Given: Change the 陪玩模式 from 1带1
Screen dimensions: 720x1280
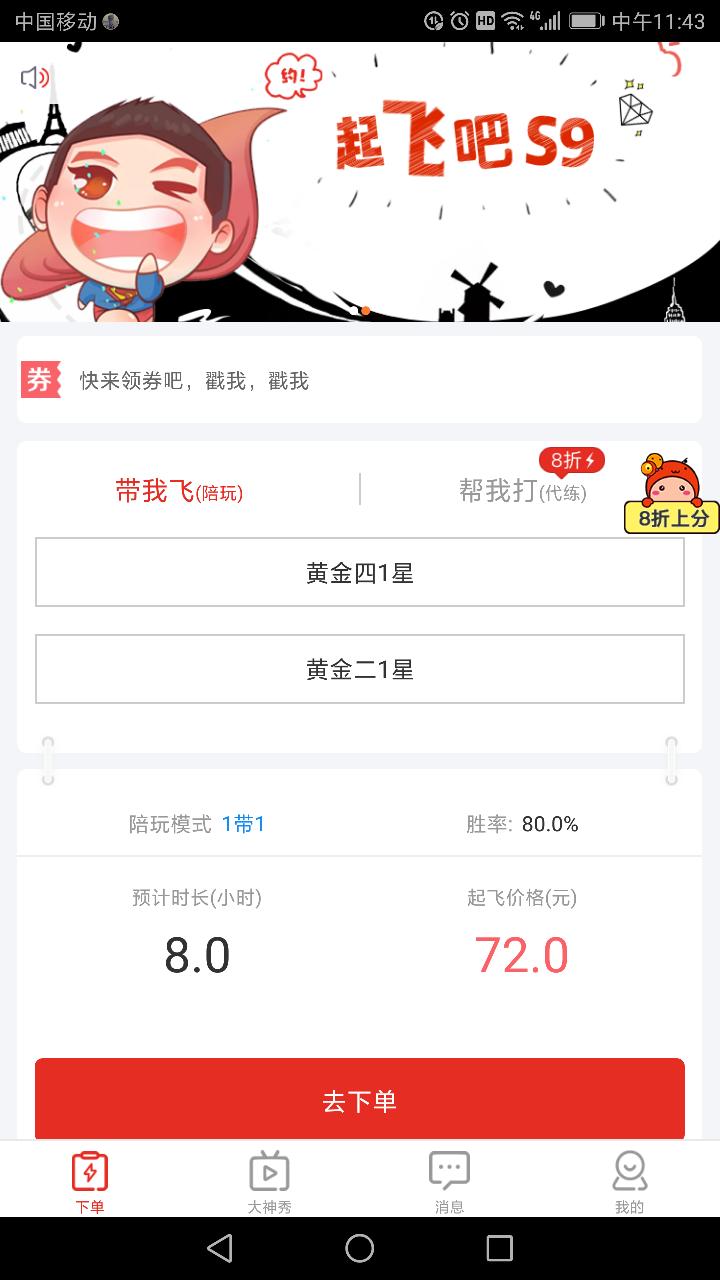Looking at the screenshot, I should tap(243, 824).
